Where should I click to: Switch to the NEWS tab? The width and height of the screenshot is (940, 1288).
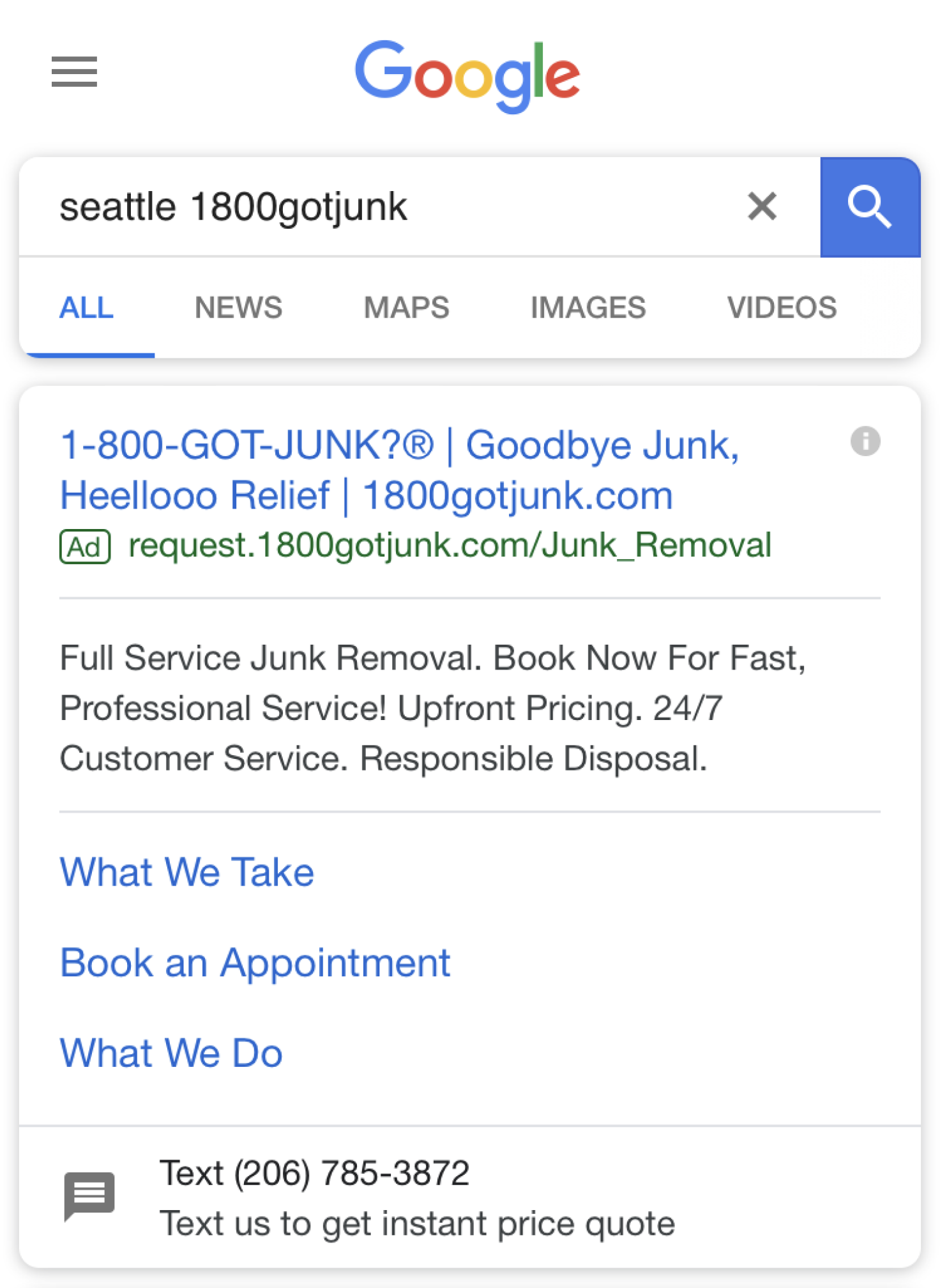click(x=238, y=307)
